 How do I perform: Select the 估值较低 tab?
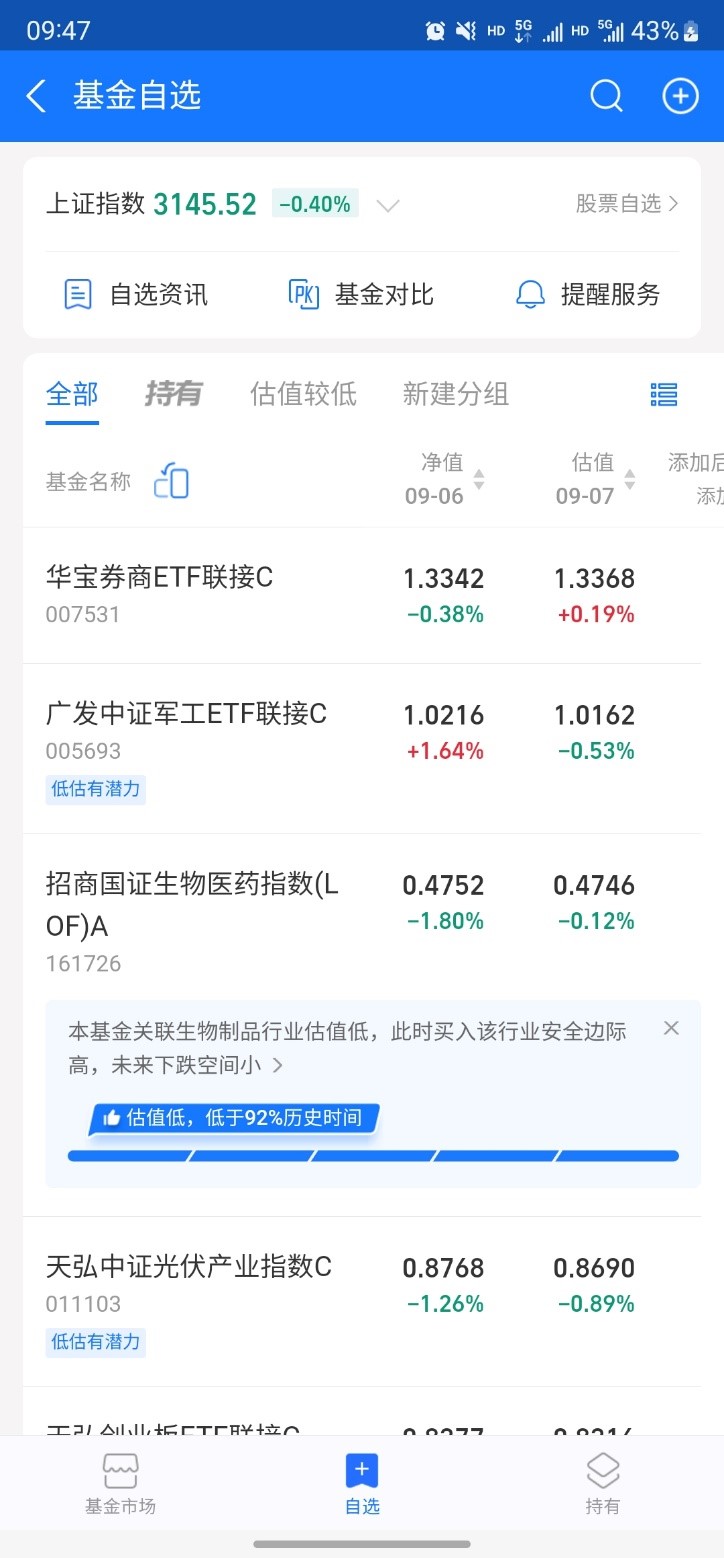click(303, 394)
